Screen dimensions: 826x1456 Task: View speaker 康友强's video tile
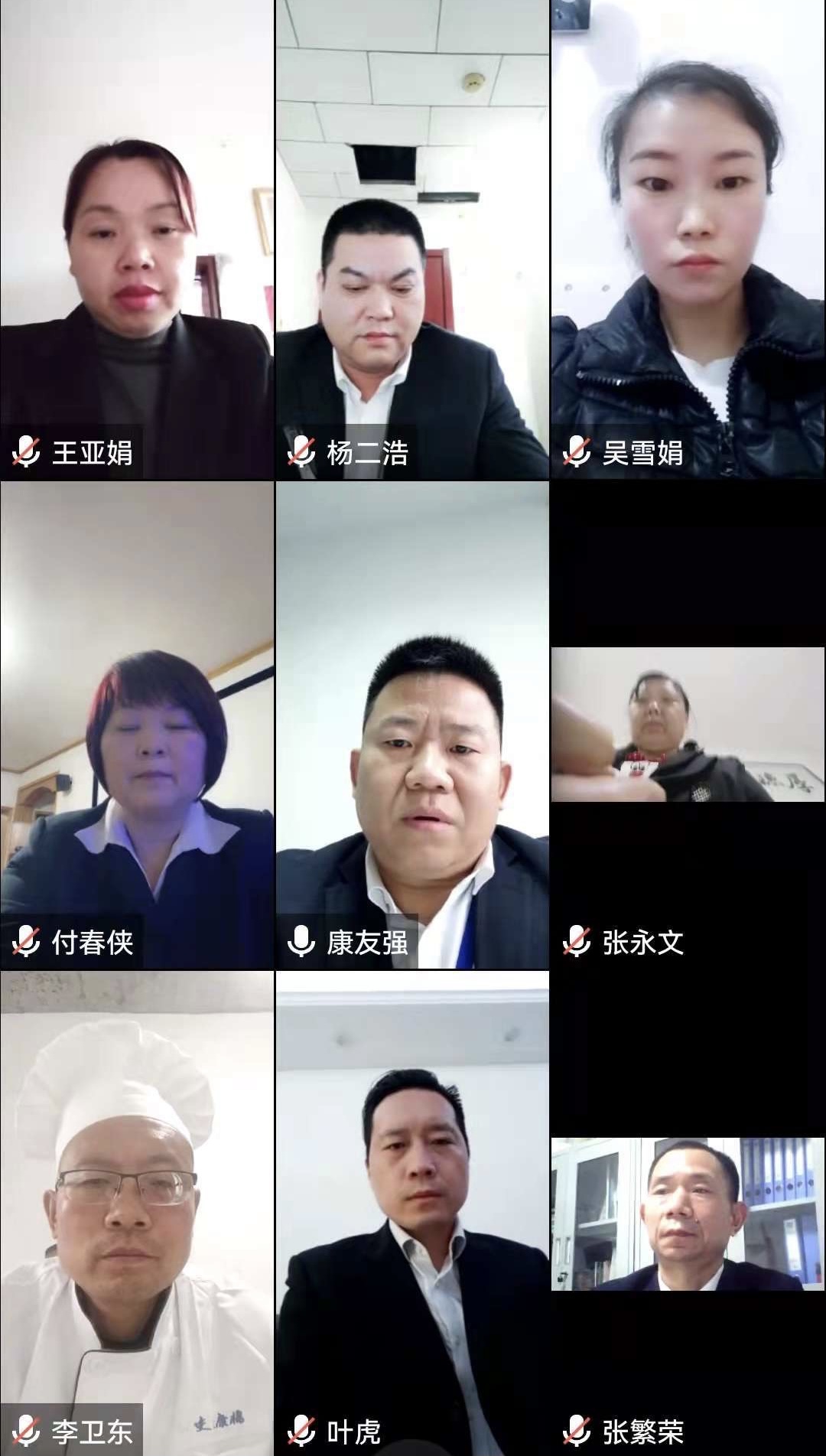click(x=412, y=725)
